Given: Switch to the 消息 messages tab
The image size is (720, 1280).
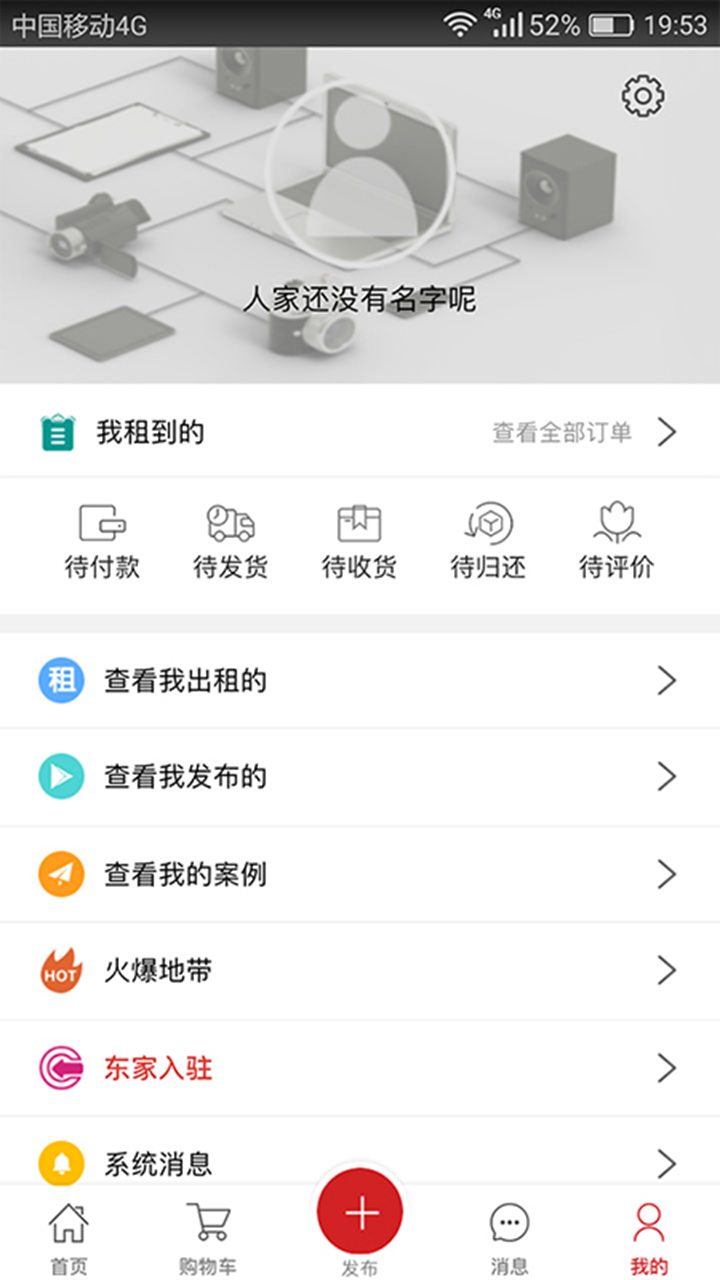Looking at the screenshot, I should pos(509,1238).
